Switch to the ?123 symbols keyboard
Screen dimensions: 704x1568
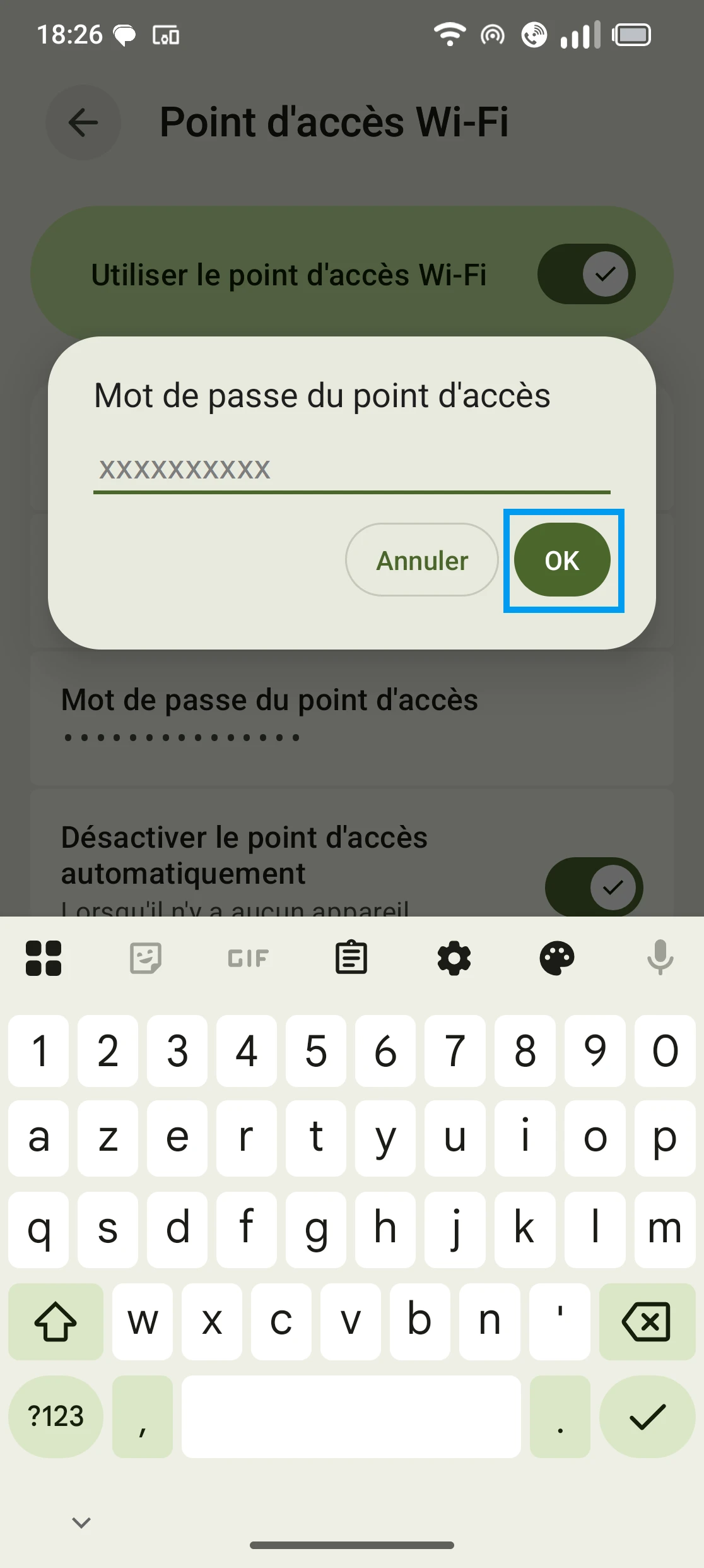pos(56,1416)
